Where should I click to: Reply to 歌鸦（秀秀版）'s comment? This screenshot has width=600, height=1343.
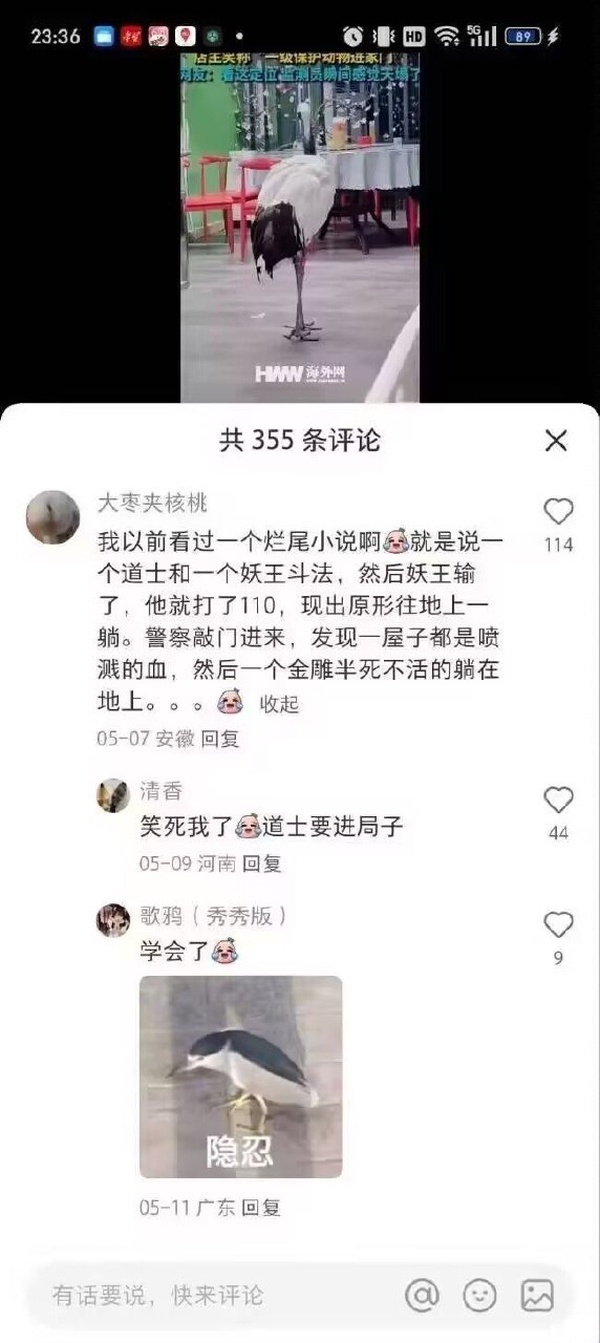point(262,1207)
